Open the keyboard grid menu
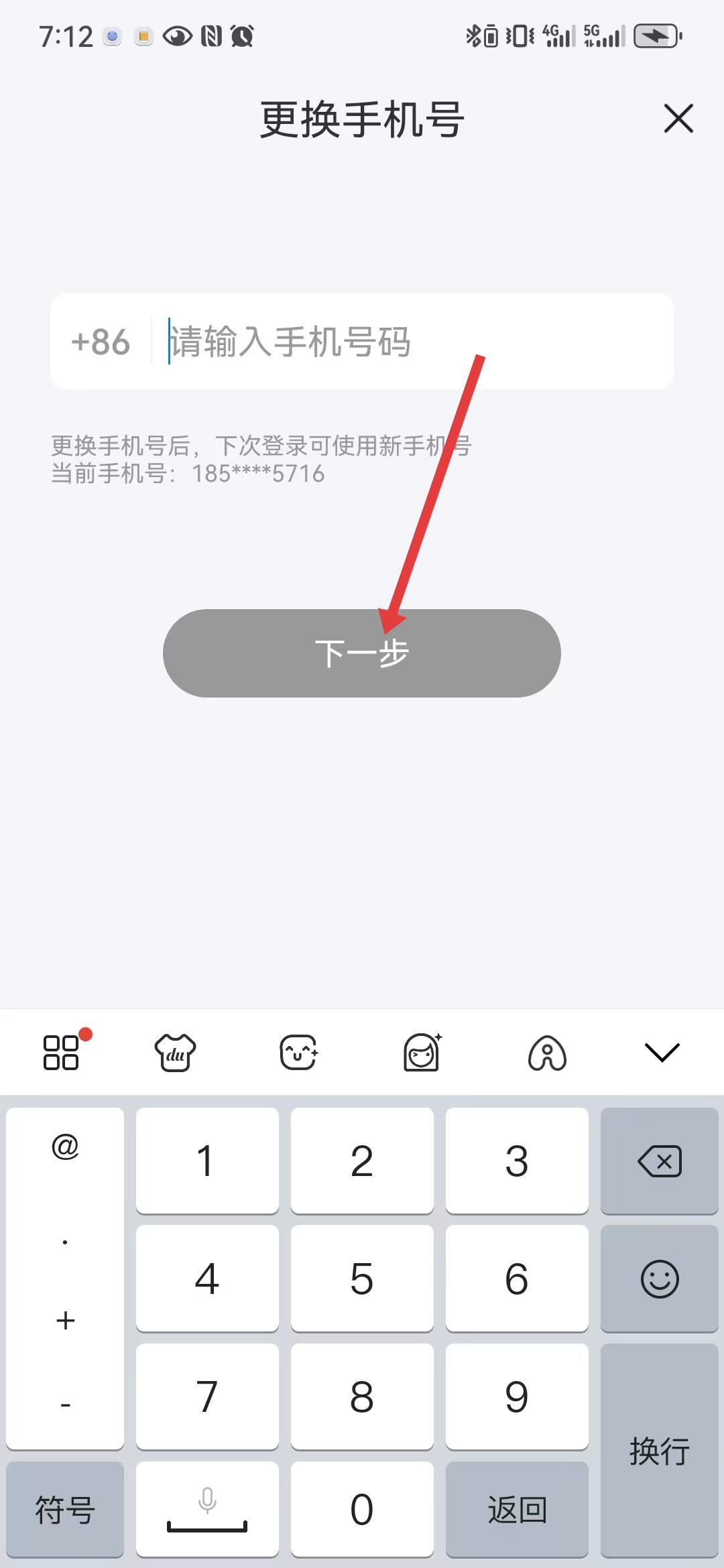724x1568 pixels. pos(62,1053)
